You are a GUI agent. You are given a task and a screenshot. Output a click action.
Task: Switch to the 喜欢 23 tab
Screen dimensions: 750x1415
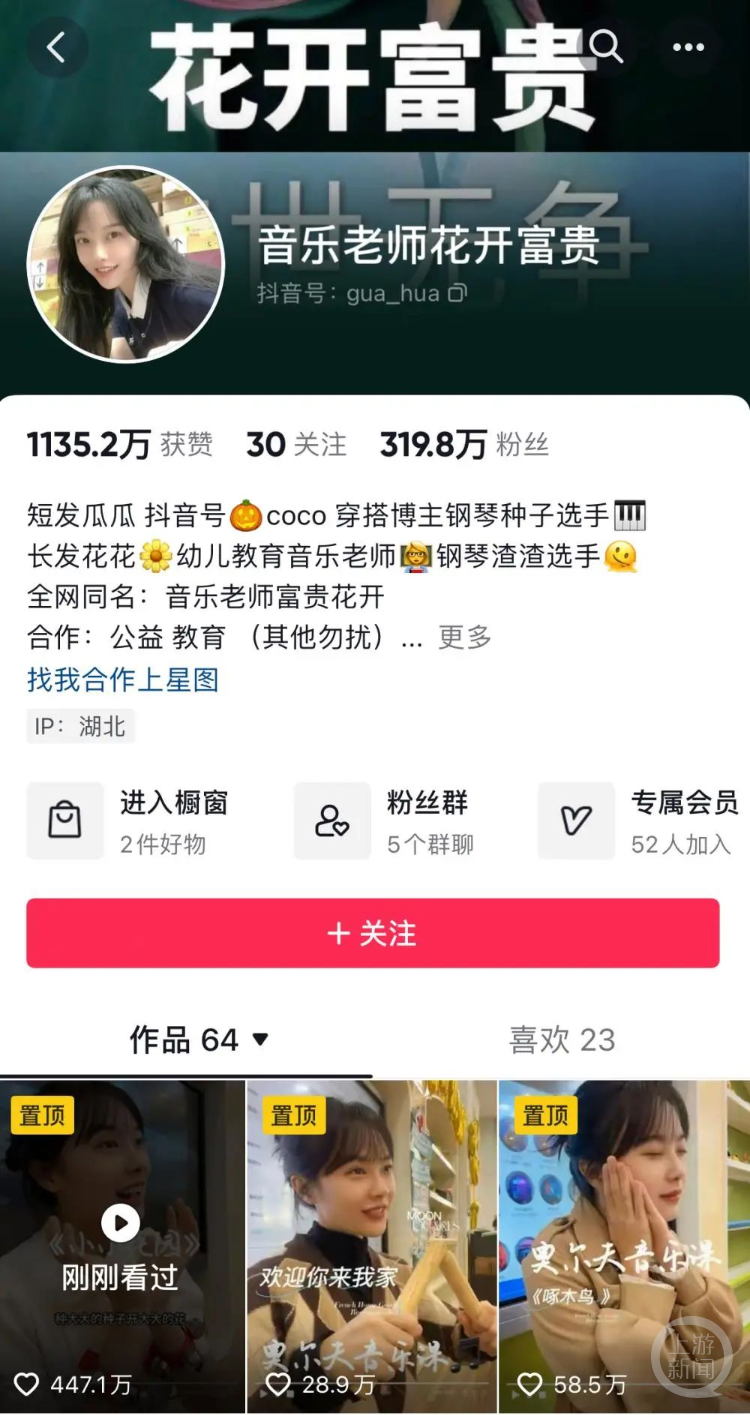[562, 1040]
